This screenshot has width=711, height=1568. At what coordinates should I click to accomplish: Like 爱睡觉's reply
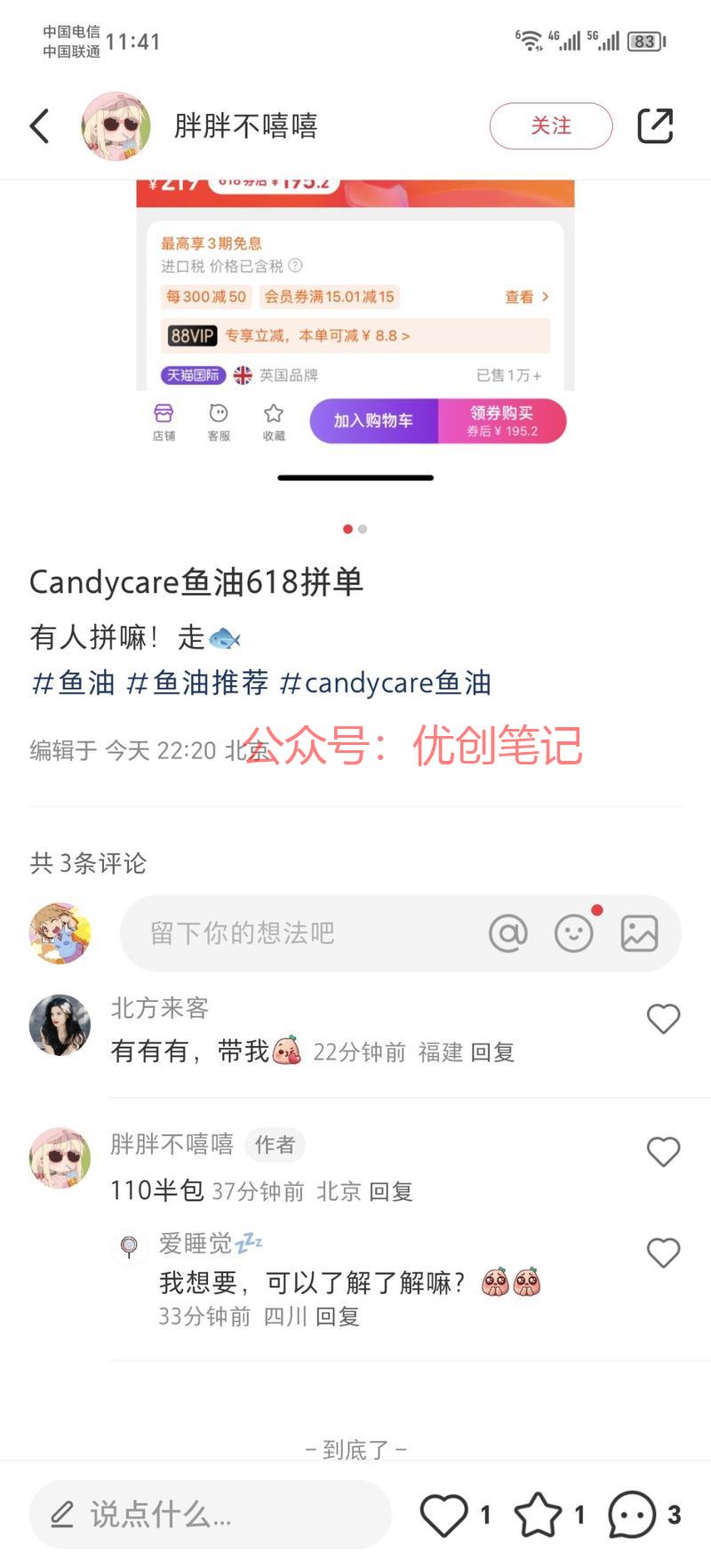pyautogui.click(x=663, y=1253)
